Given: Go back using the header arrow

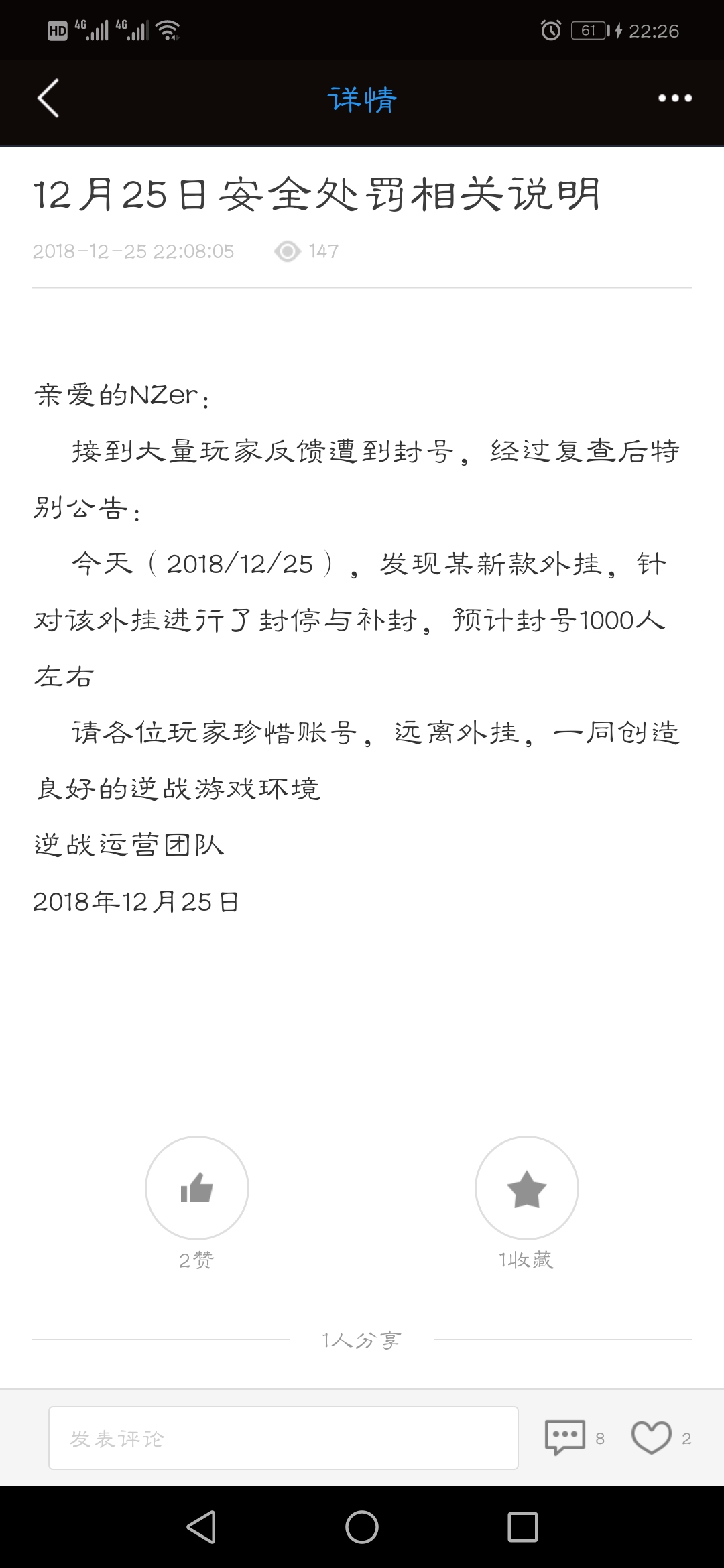Looking at the screenshot, I should click(48, 98).
